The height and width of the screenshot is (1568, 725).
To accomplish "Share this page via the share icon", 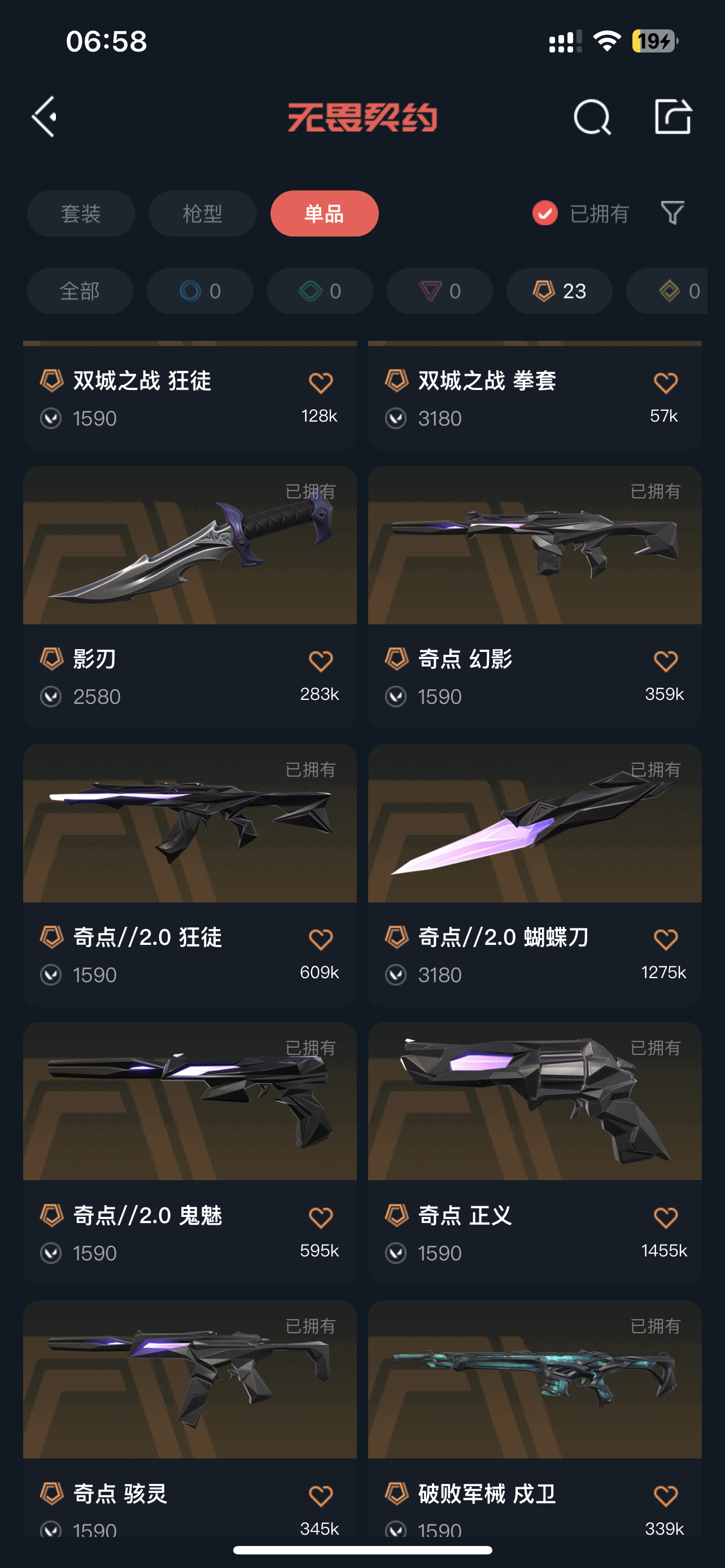I will [x=672, y=116].
